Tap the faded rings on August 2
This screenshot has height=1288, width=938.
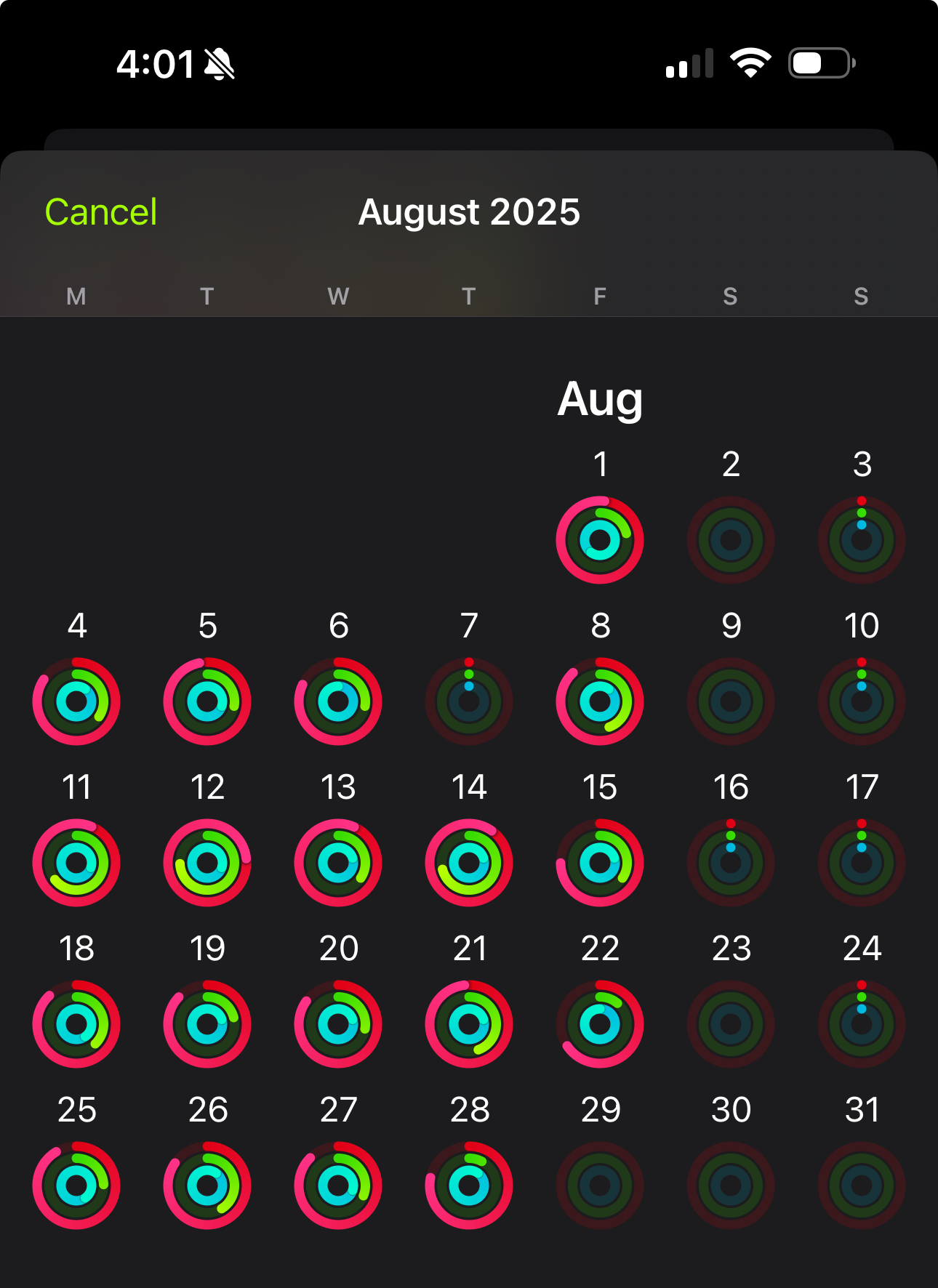pos(731,539)
